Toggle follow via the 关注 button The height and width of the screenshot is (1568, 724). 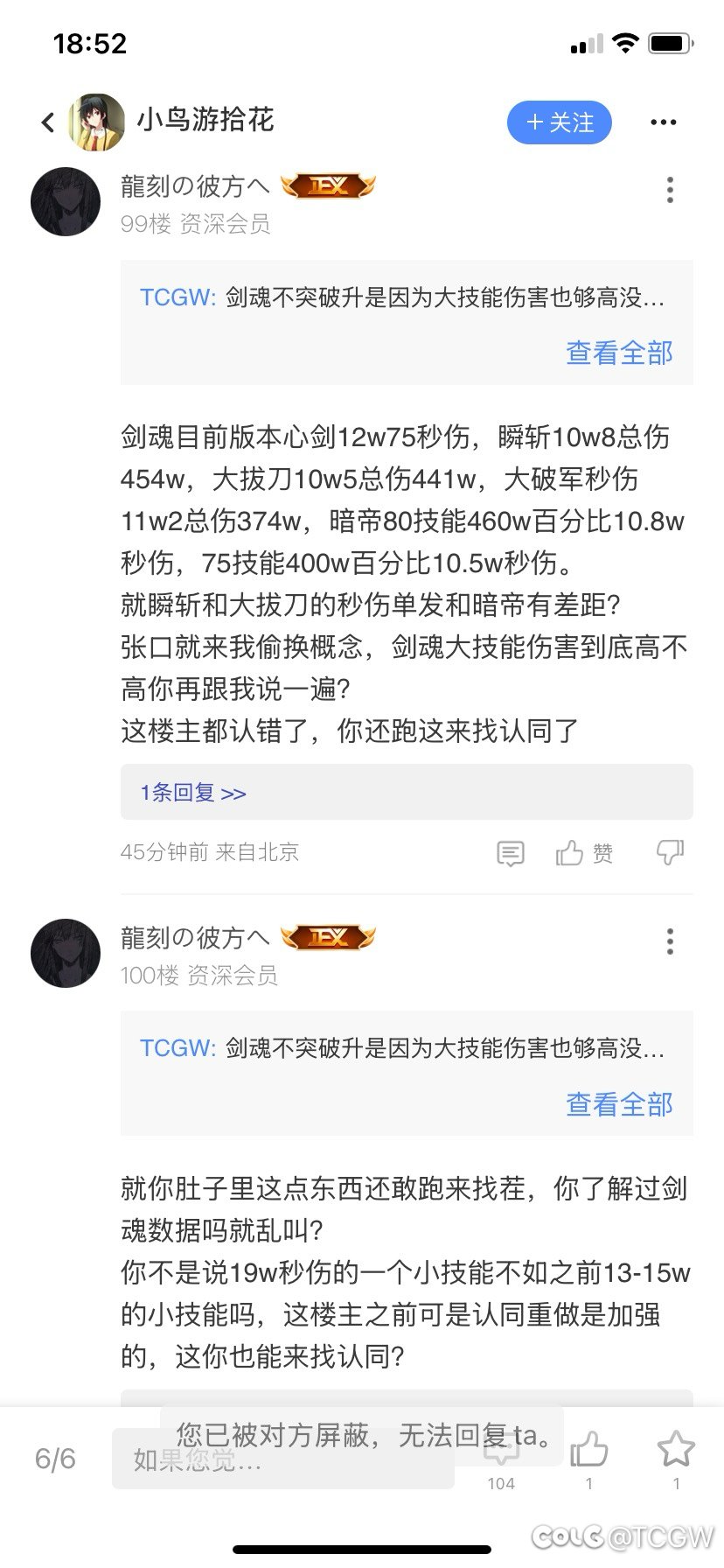[559, 122]
